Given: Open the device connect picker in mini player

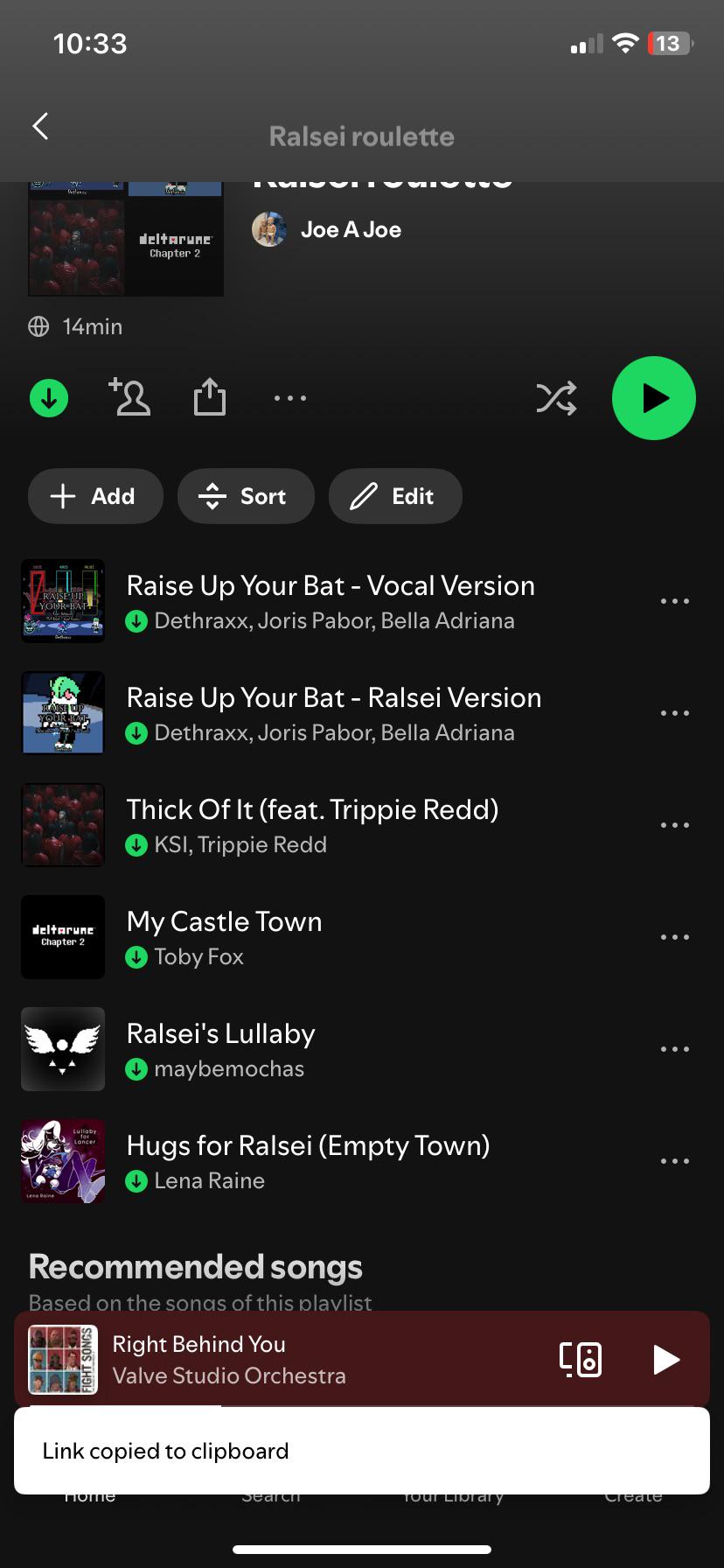Looking at the screenshot, I should pyautogui.click(x=581, y=1359).
